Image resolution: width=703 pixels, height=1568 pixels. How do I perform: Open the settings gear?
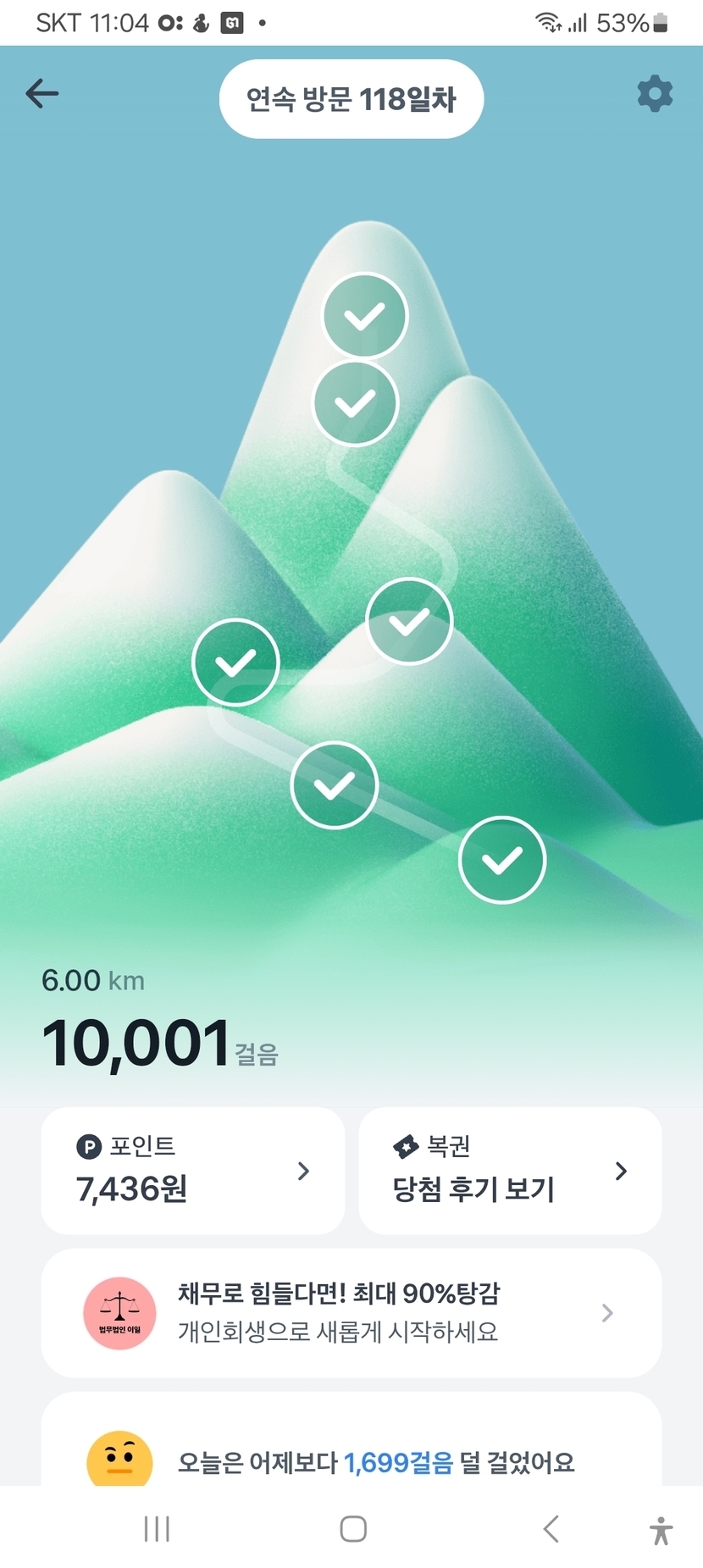pyautogui.click(x=655, y=94)
